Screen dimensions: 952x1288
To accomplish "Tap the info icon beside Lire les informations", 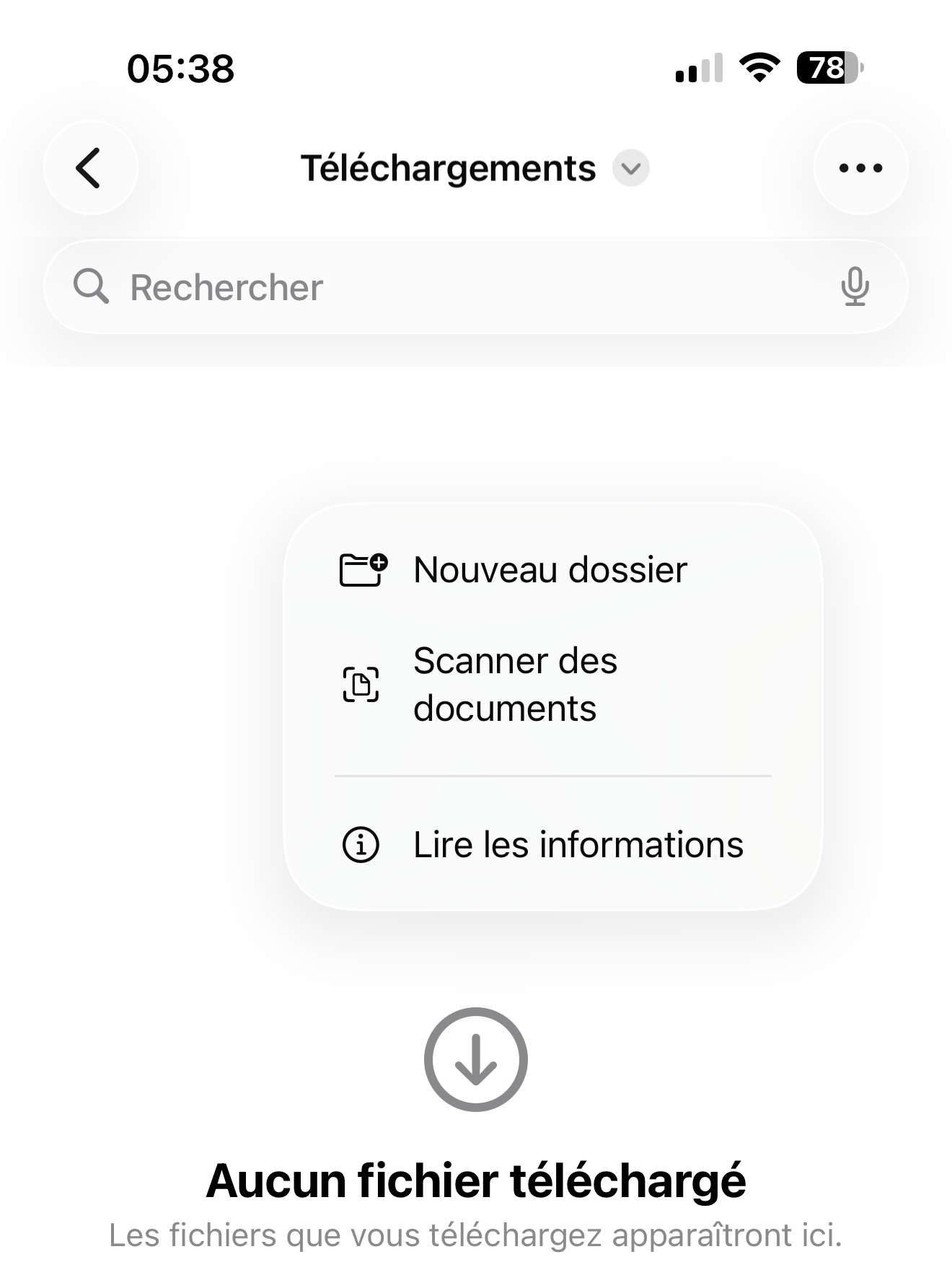I will 361,846.
